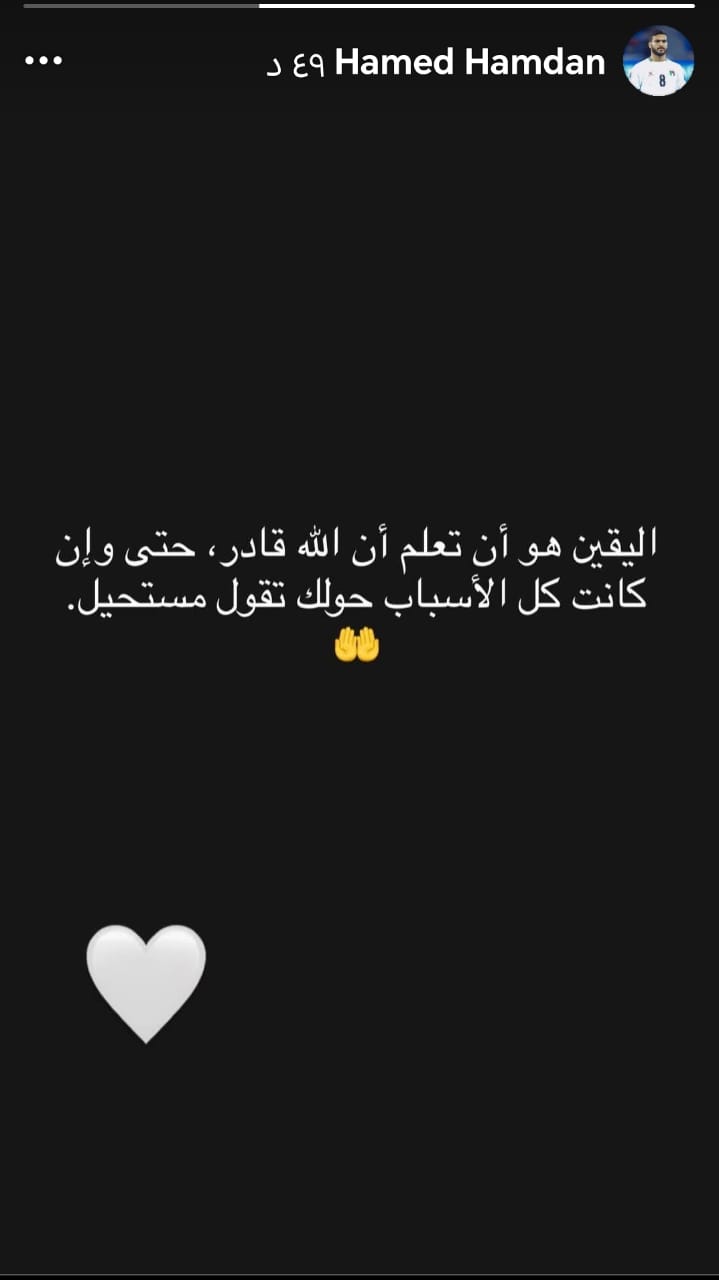Tap the Hamed Hamdan name link
The width and height of the screenshot is (719, 1280).
470,62
